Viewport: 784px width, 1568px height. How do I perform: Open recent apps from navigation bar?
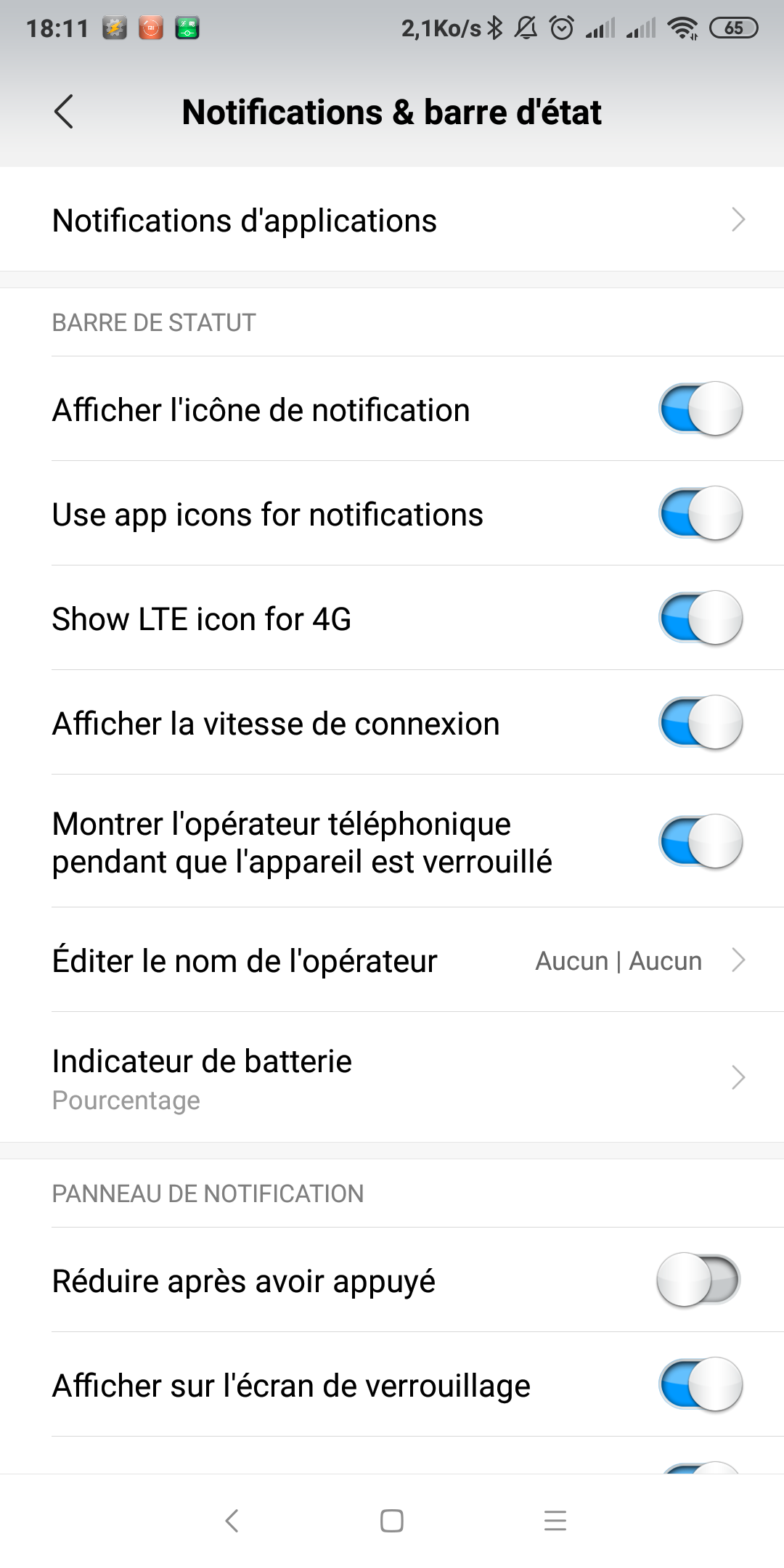click(x=555, y=1521)
